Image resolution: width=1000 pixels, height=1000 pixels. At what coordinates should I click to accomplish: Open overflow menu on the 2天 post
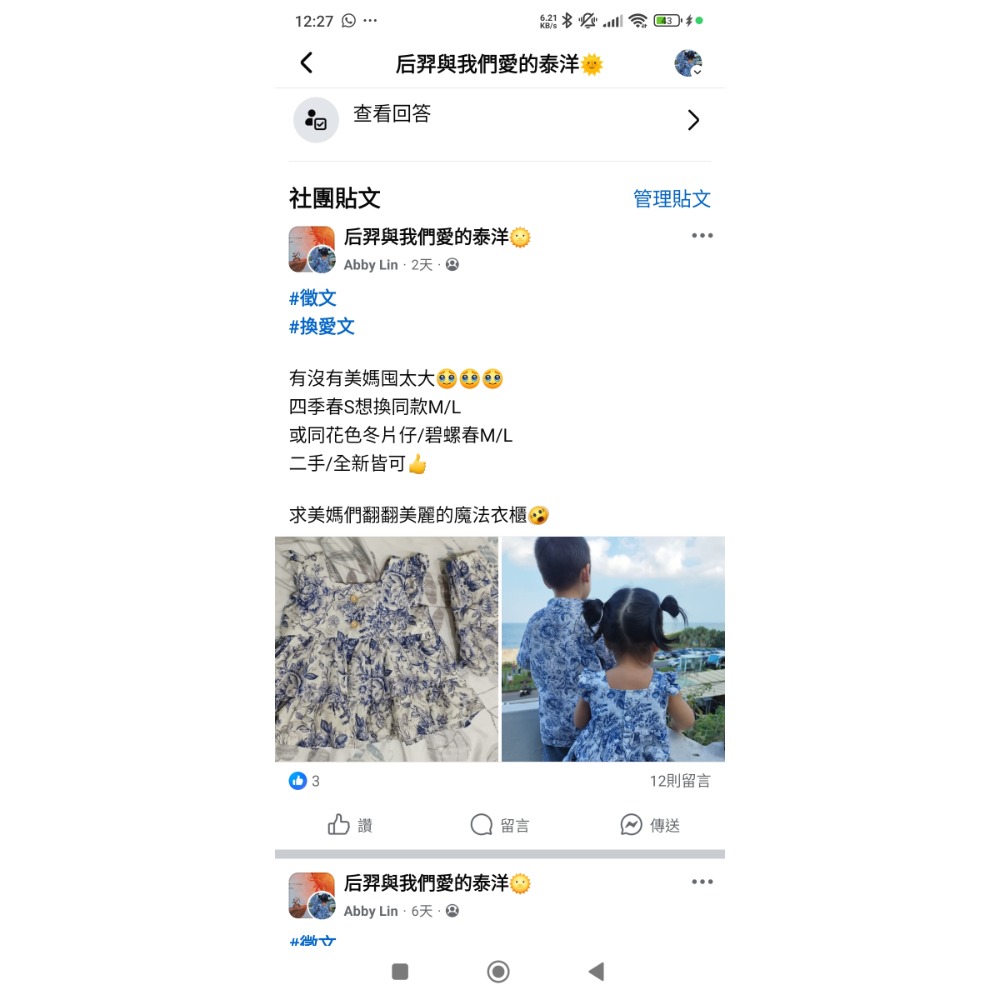point(702,236)
